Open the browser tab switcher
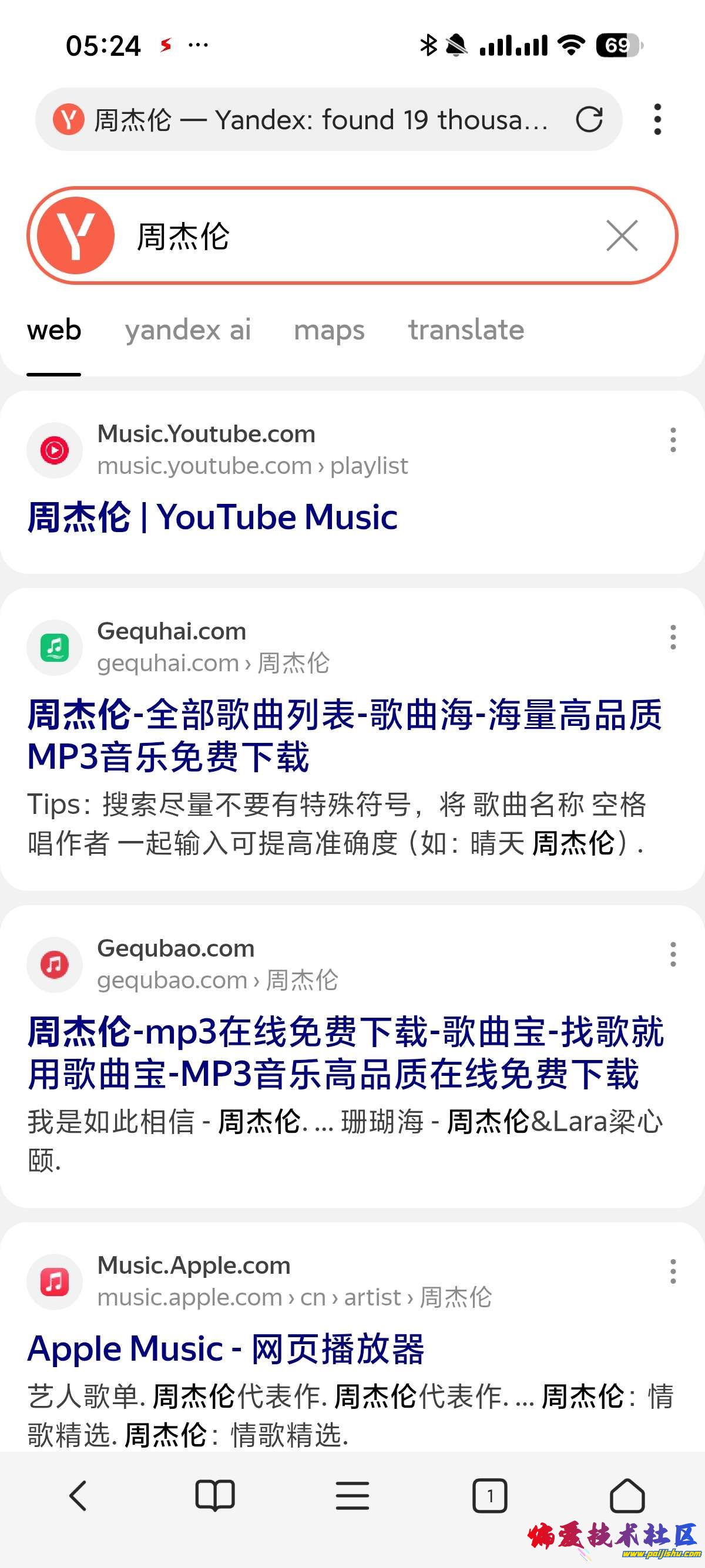 489,1496
